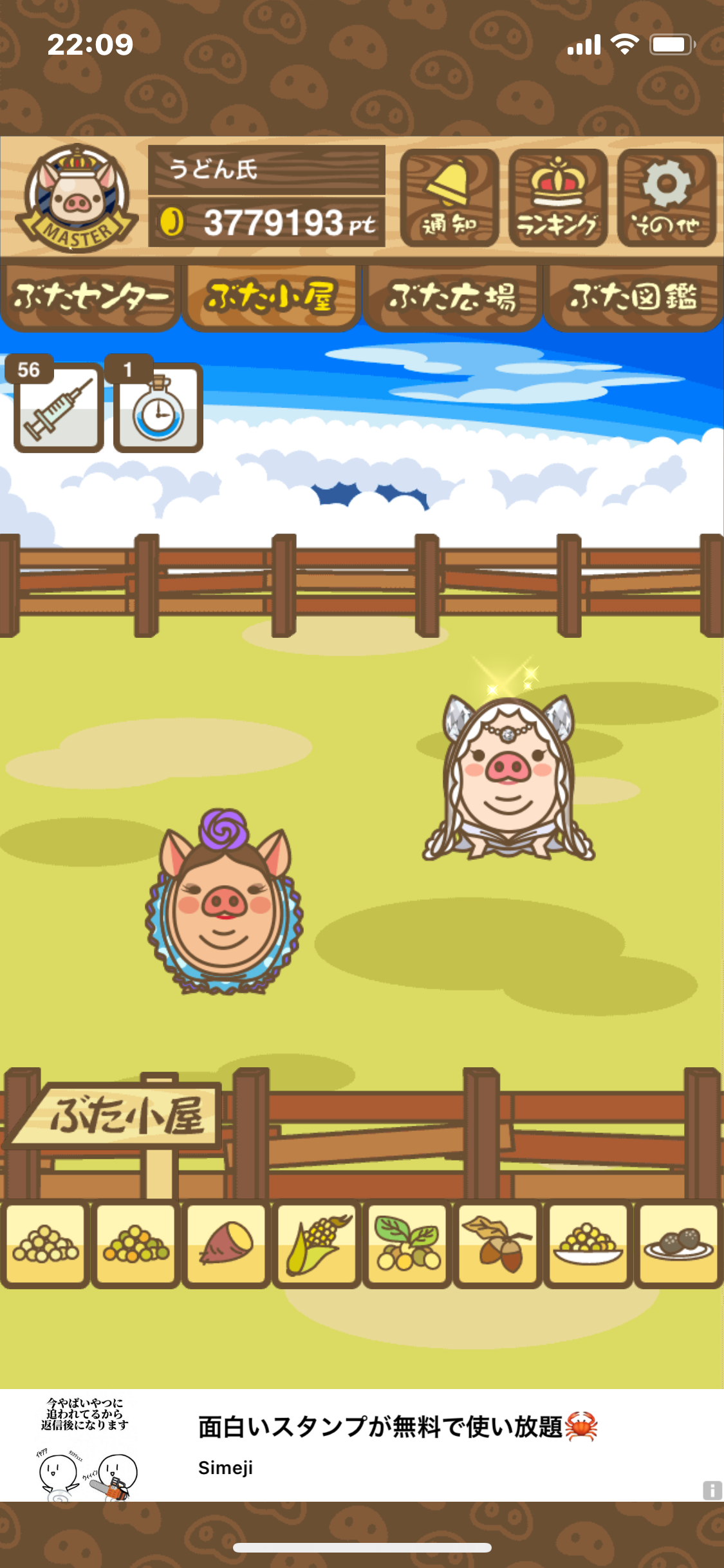Open the ランキング ranking screen

tap(558, 198)
